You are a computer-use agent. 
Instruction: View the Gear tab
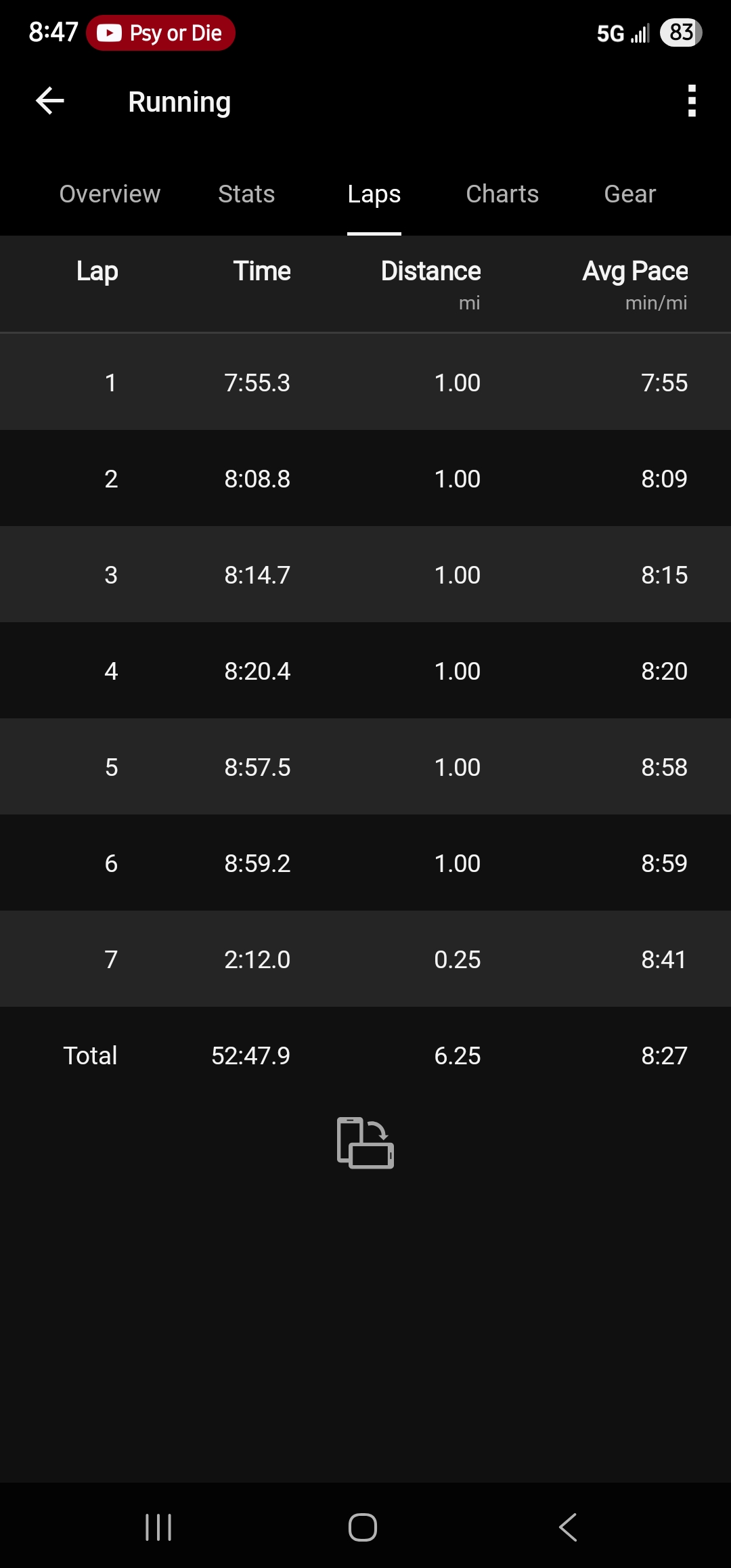pyautogui.click(x=630, y=194)
